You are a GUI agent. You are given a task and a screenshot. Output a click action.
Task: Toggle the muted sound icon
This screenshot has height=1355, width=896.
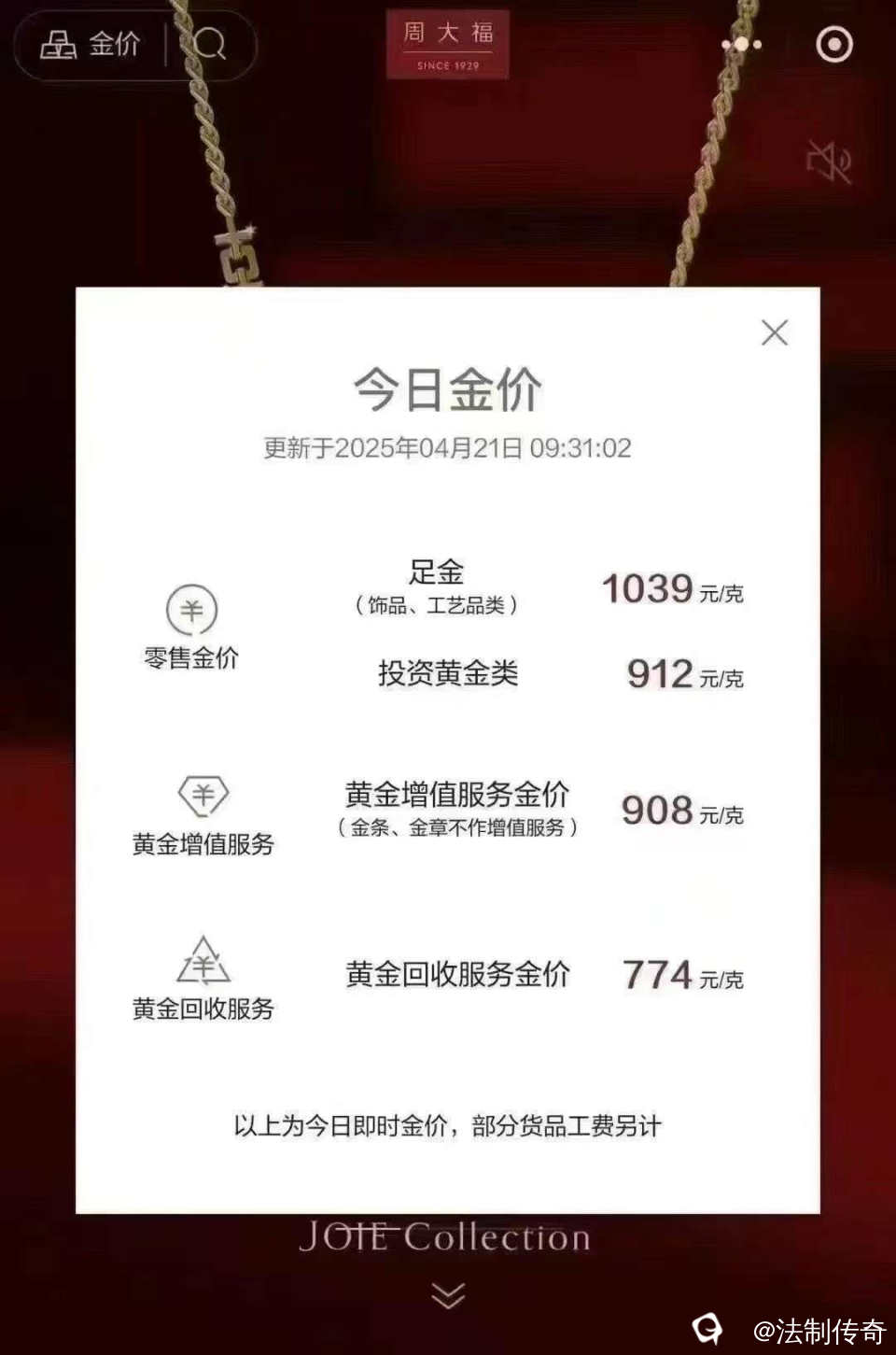click(x=829, y=162)
